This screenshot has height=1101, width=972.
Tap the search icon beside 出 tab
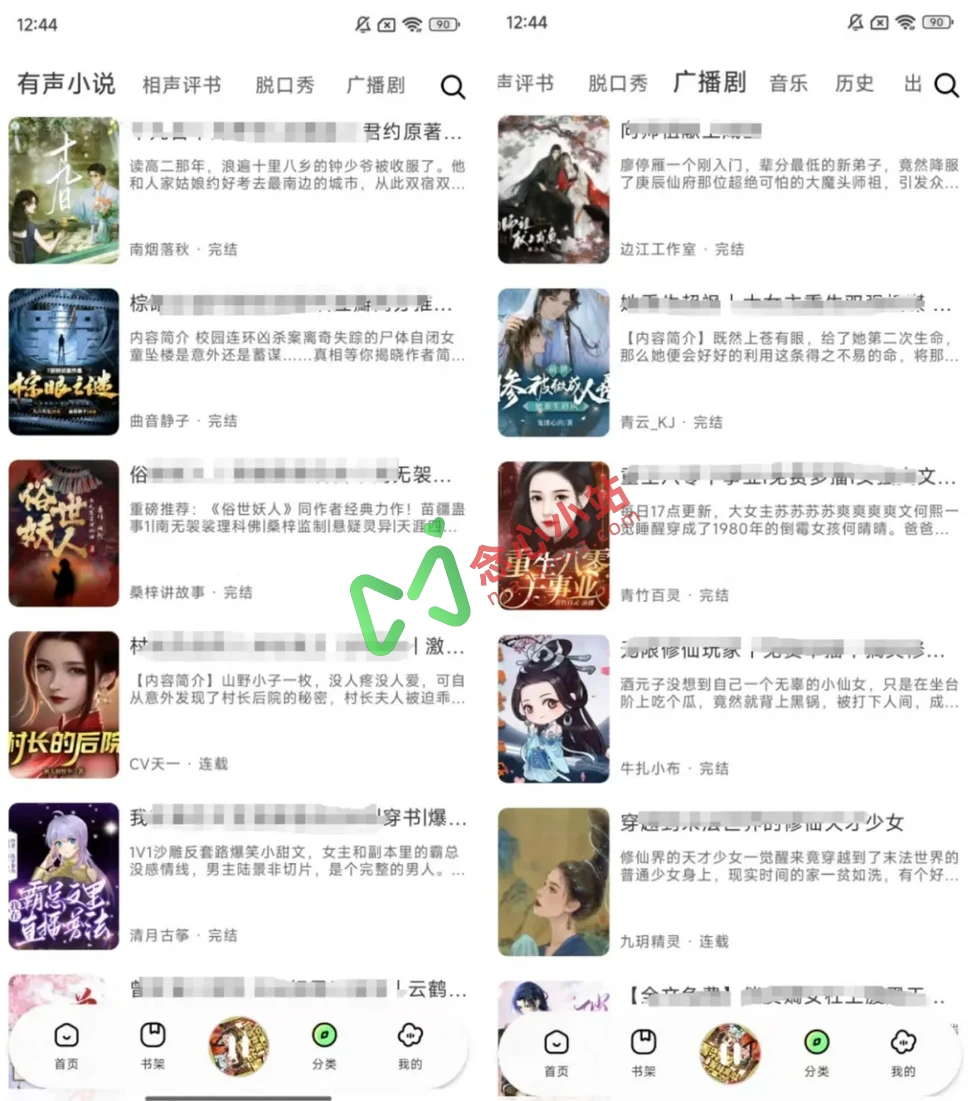pos(947,87)
